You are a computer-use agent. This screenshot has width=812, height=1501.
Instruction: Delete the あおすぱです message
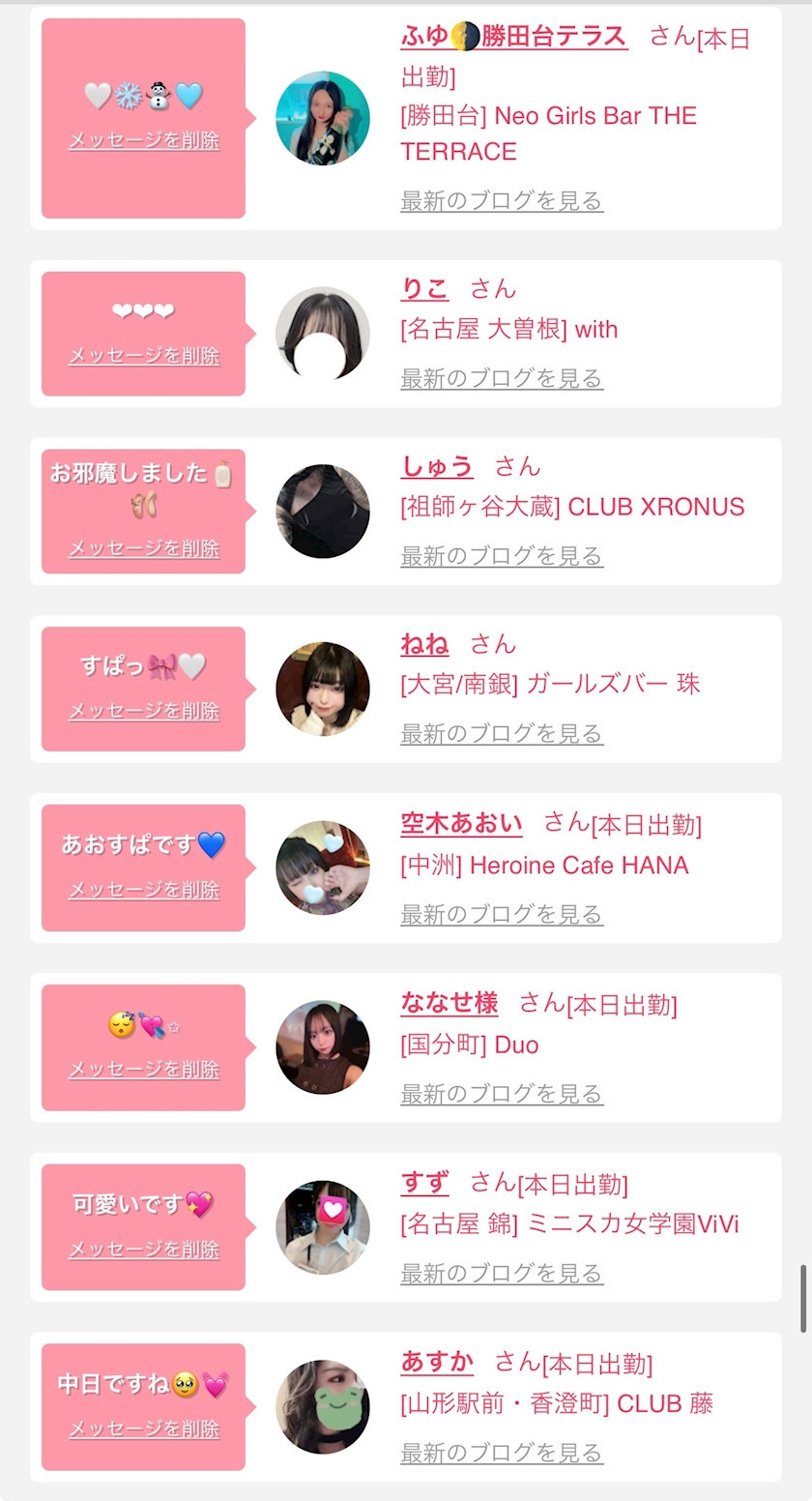pyautogui.click(x=144, y=891)
